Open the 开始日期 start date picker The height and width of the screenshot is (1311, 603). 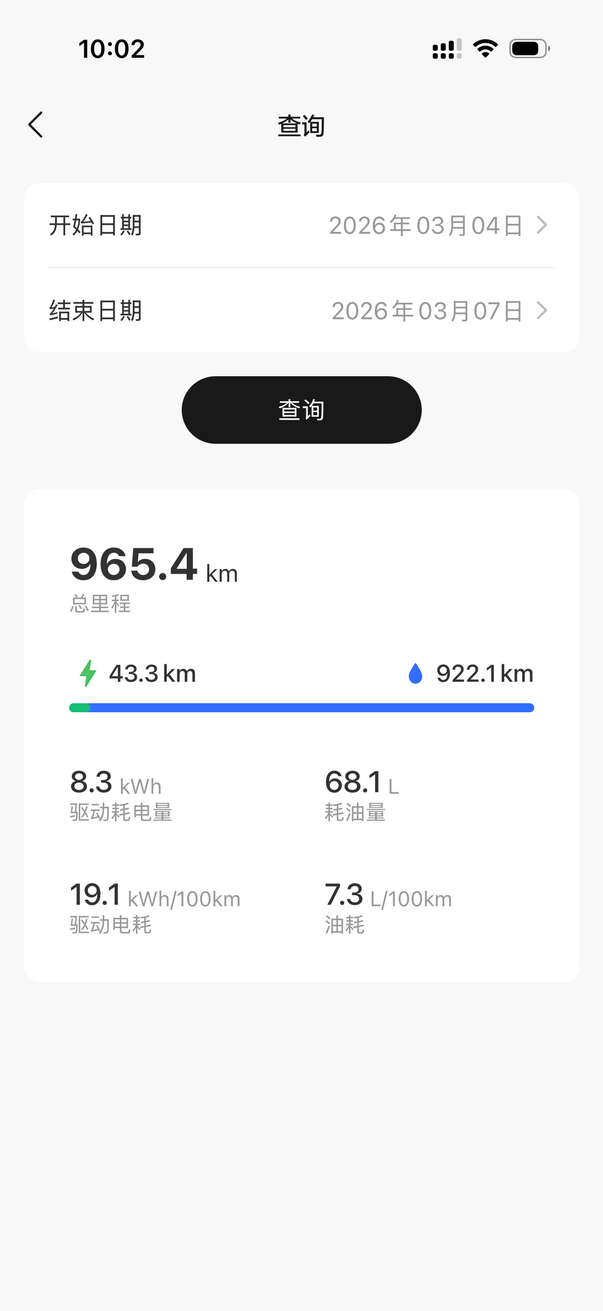pyautogui.click(x=301, y=225)
